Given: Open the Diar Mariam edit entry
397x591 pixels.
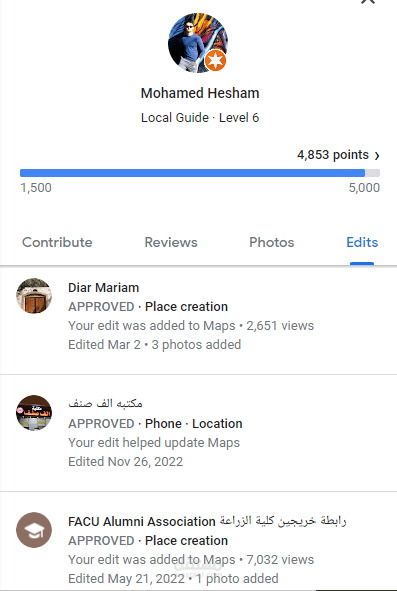Looking at the screenshot, I should tap(198, 320).
